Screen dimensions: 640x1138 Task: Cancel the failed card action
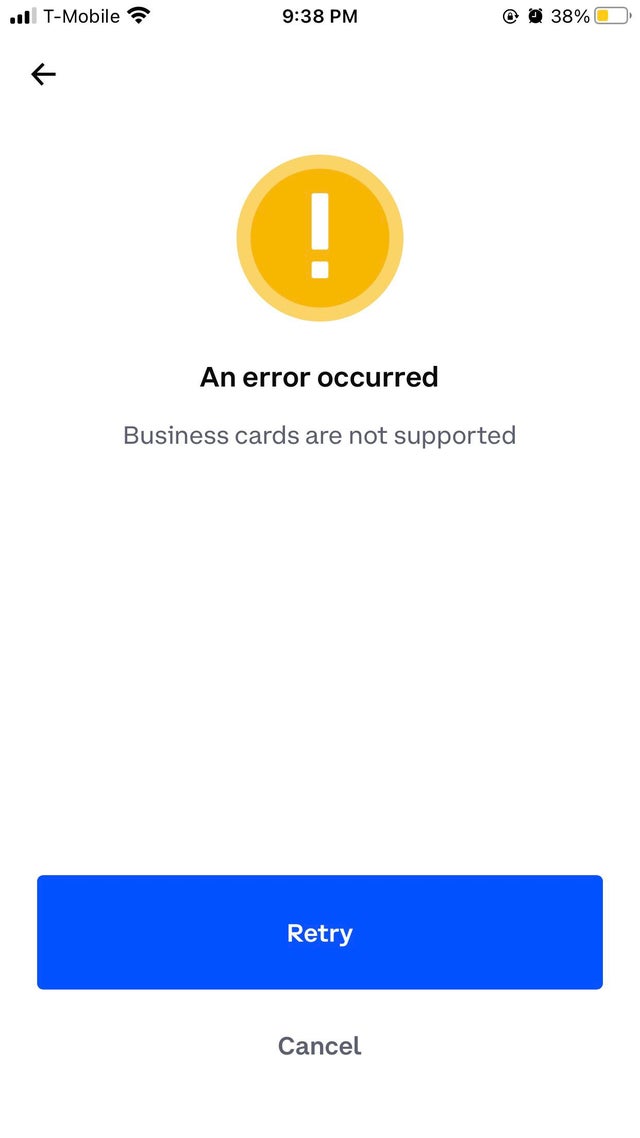click(x=319, y=1046)
